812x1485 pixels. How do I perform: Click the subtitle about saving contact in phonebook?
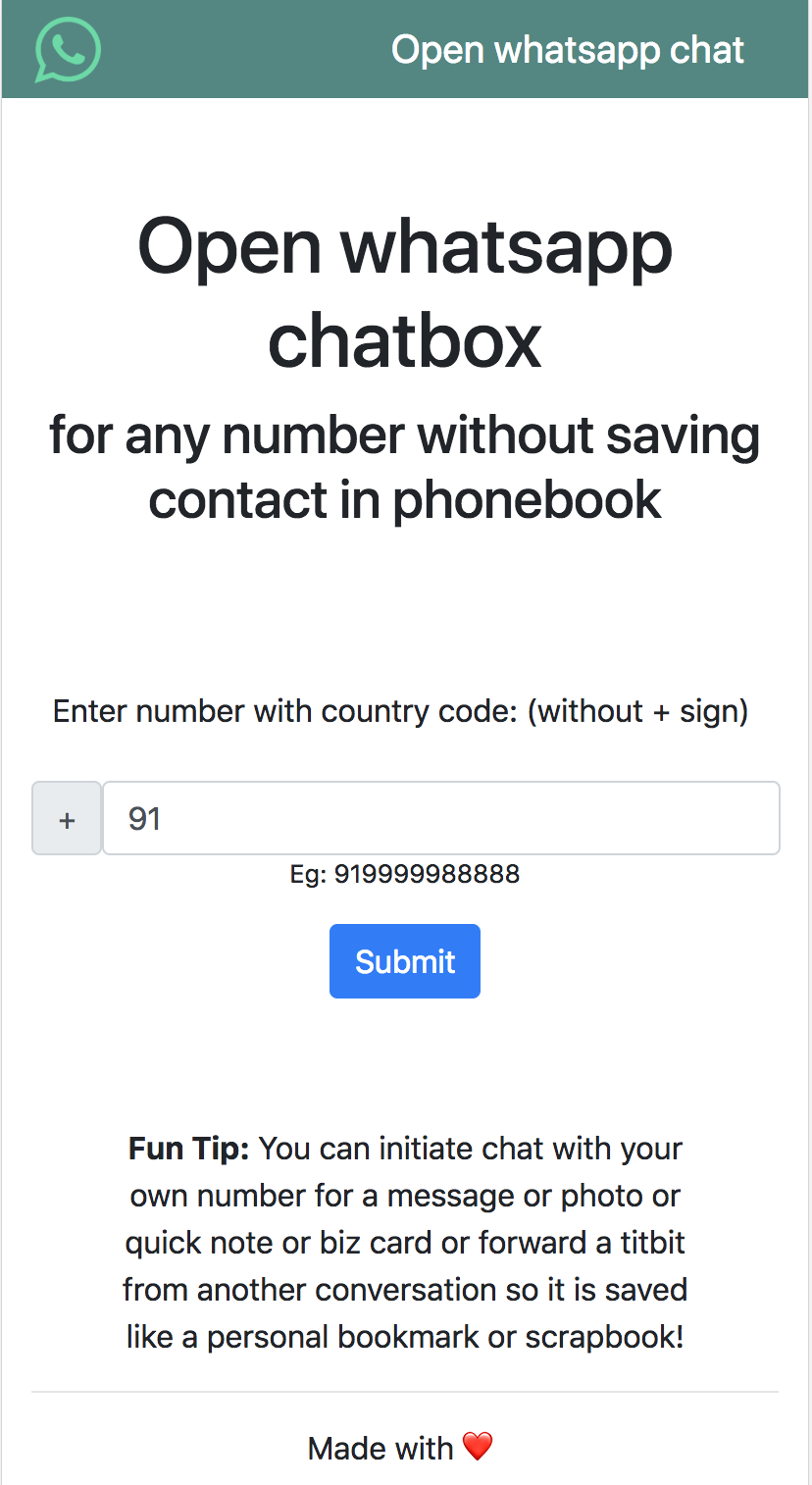pyautogui.click(x=405, y=468)
